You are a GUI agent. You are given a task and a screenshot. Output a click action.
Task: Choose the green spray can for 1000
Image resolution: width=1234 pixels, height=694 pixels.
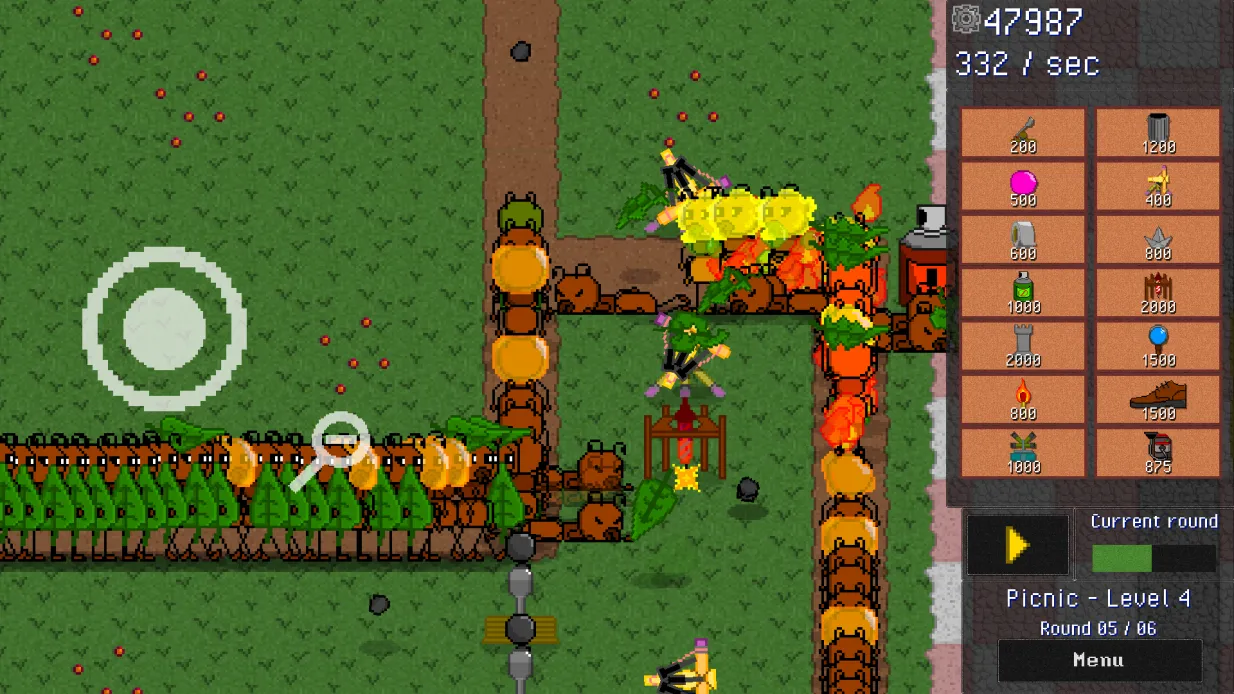pos(1022,294)
